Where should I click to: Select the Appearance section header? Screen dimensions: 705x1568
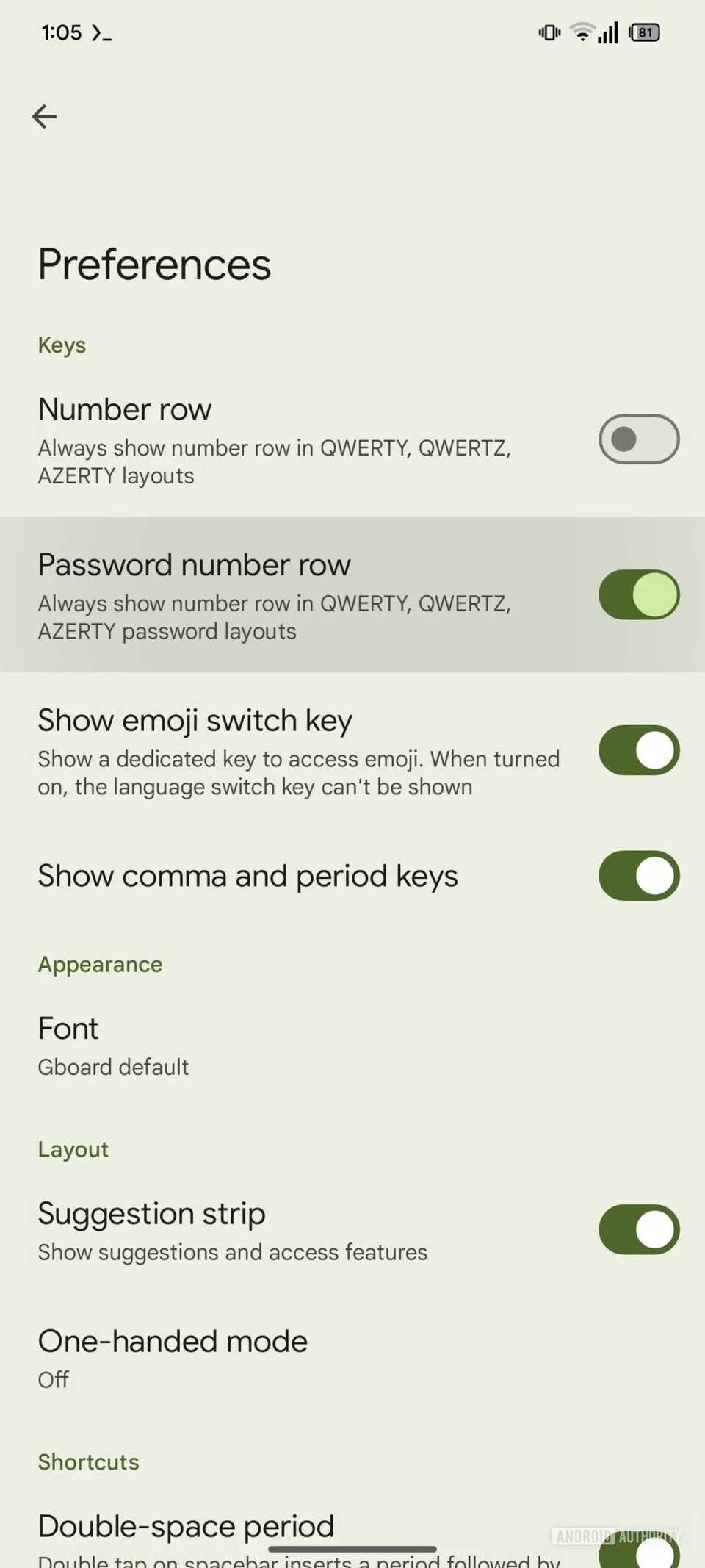click(100, 964)
